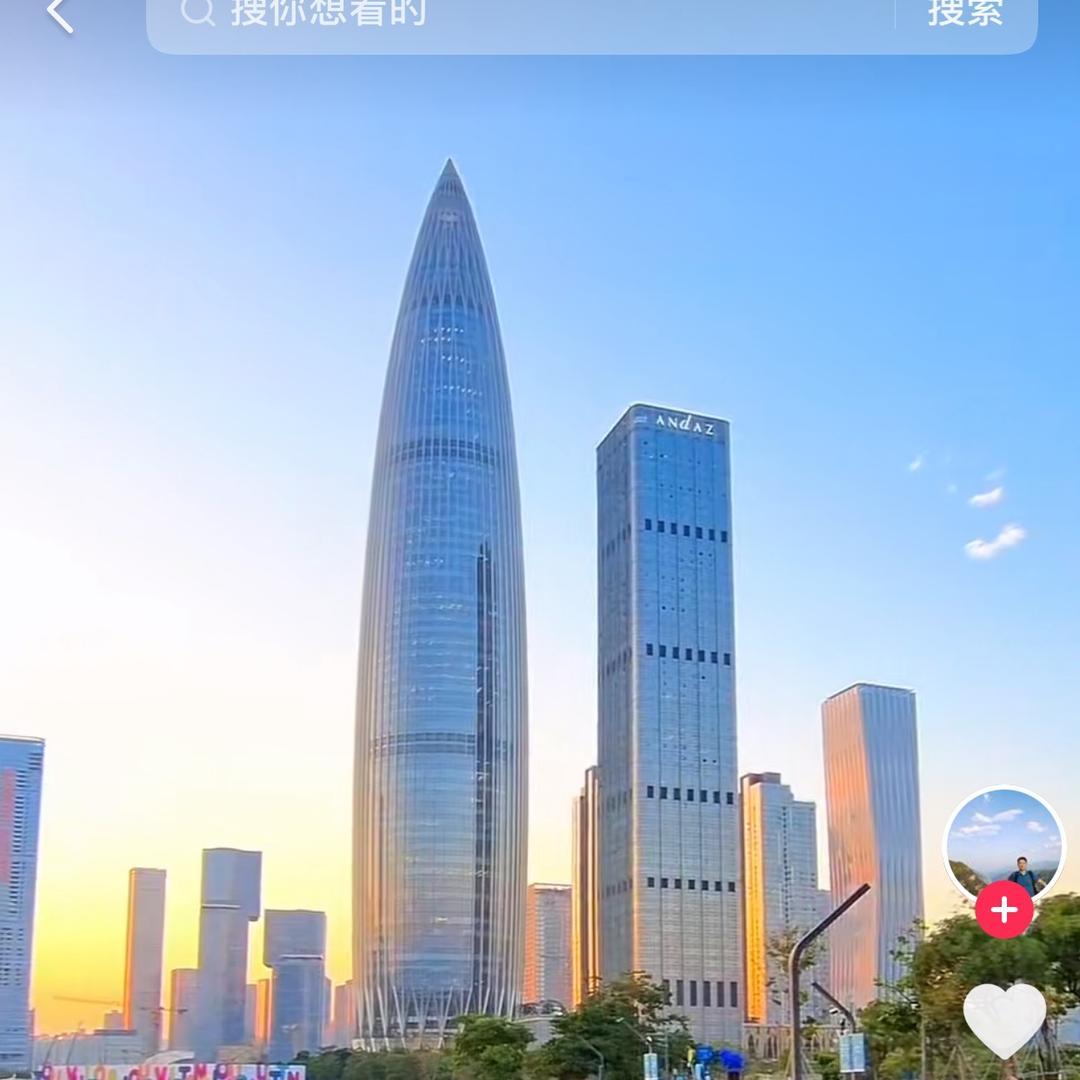The image size is (1080, 1080).
Task: Tap the 搜索 button
Action: 965,14
